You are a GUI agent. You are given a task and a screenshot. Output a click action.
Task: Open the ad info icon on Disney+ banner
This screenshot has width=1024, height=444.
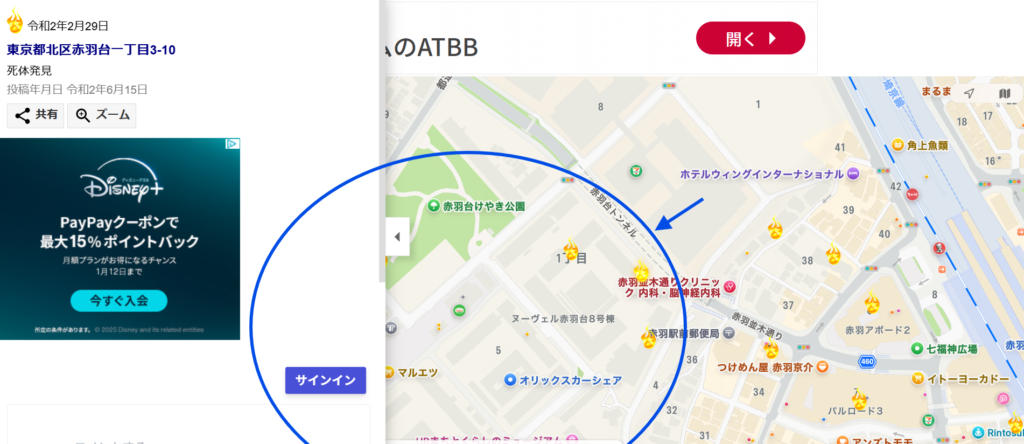[232, 145]
